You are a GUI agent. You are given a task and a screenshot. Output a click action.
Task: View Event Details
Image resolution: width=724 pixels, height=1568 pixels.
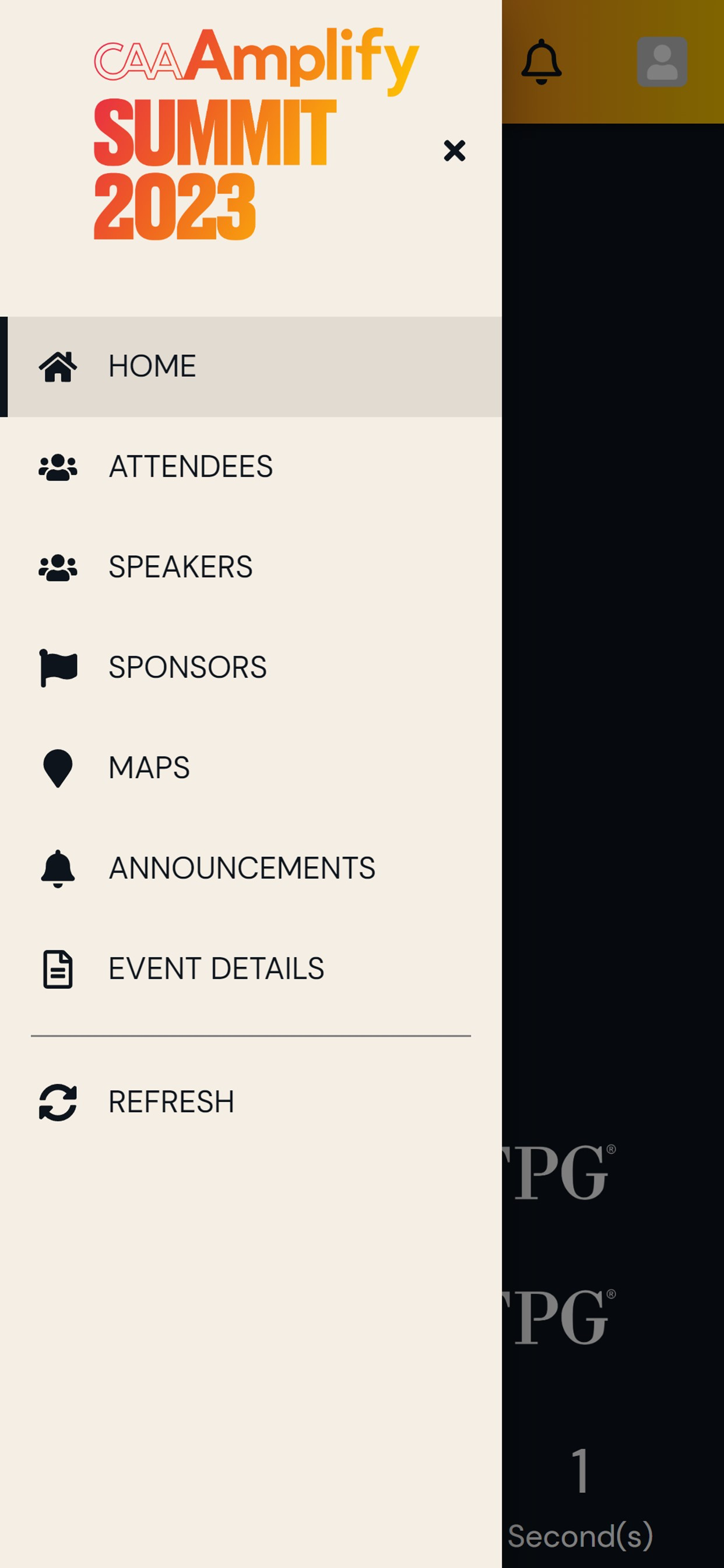tap(251, 968)
